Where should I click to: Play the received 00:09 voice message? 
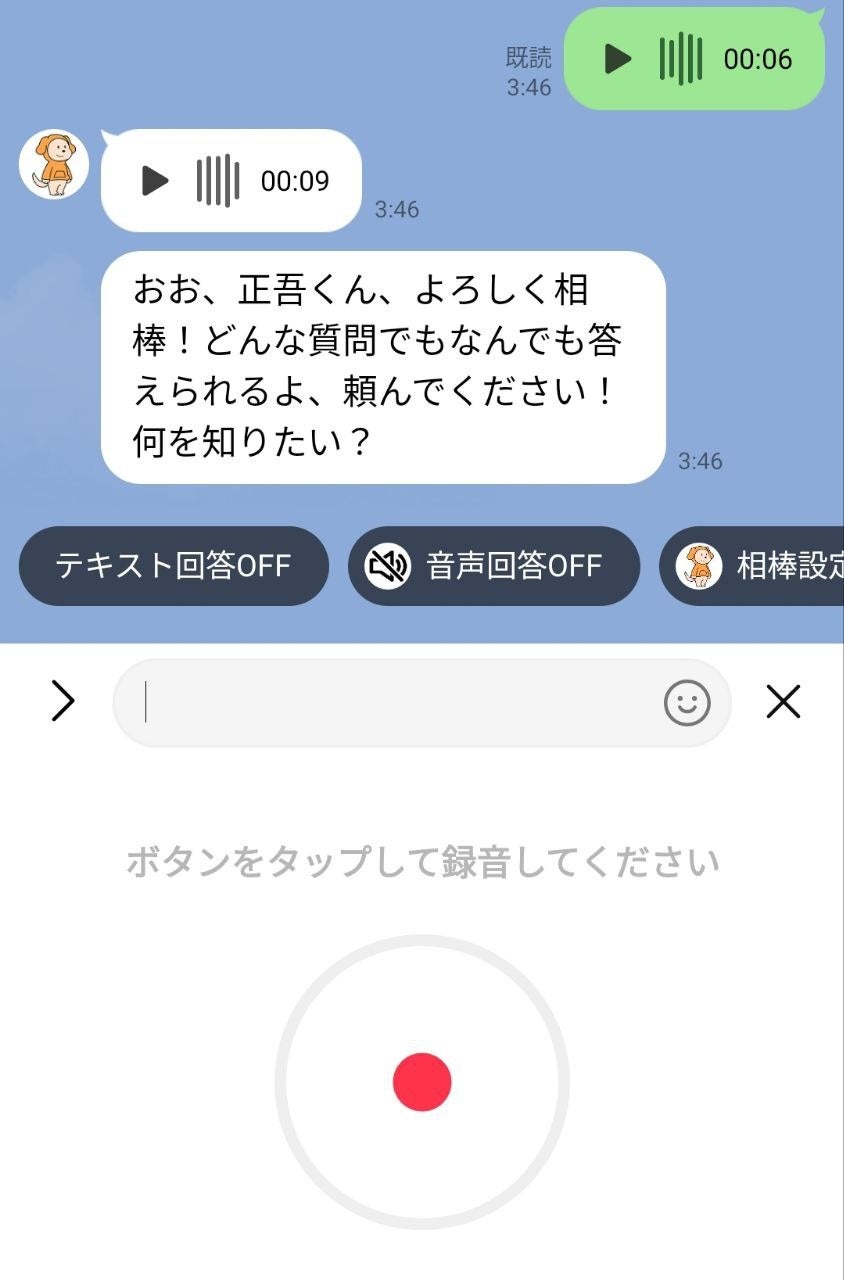click(155, 181)
